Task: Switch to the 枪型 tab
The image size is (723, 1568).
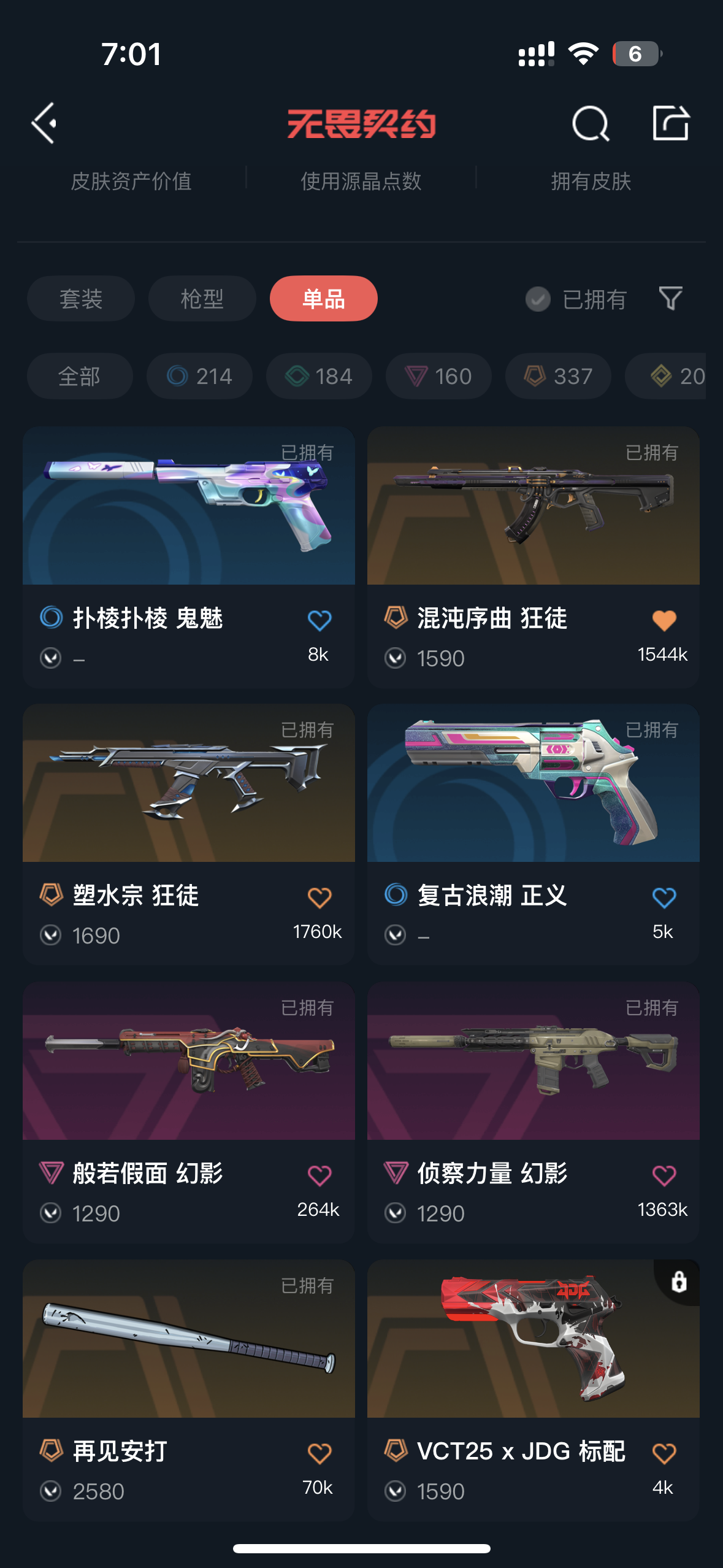Action: pos(202,299)
